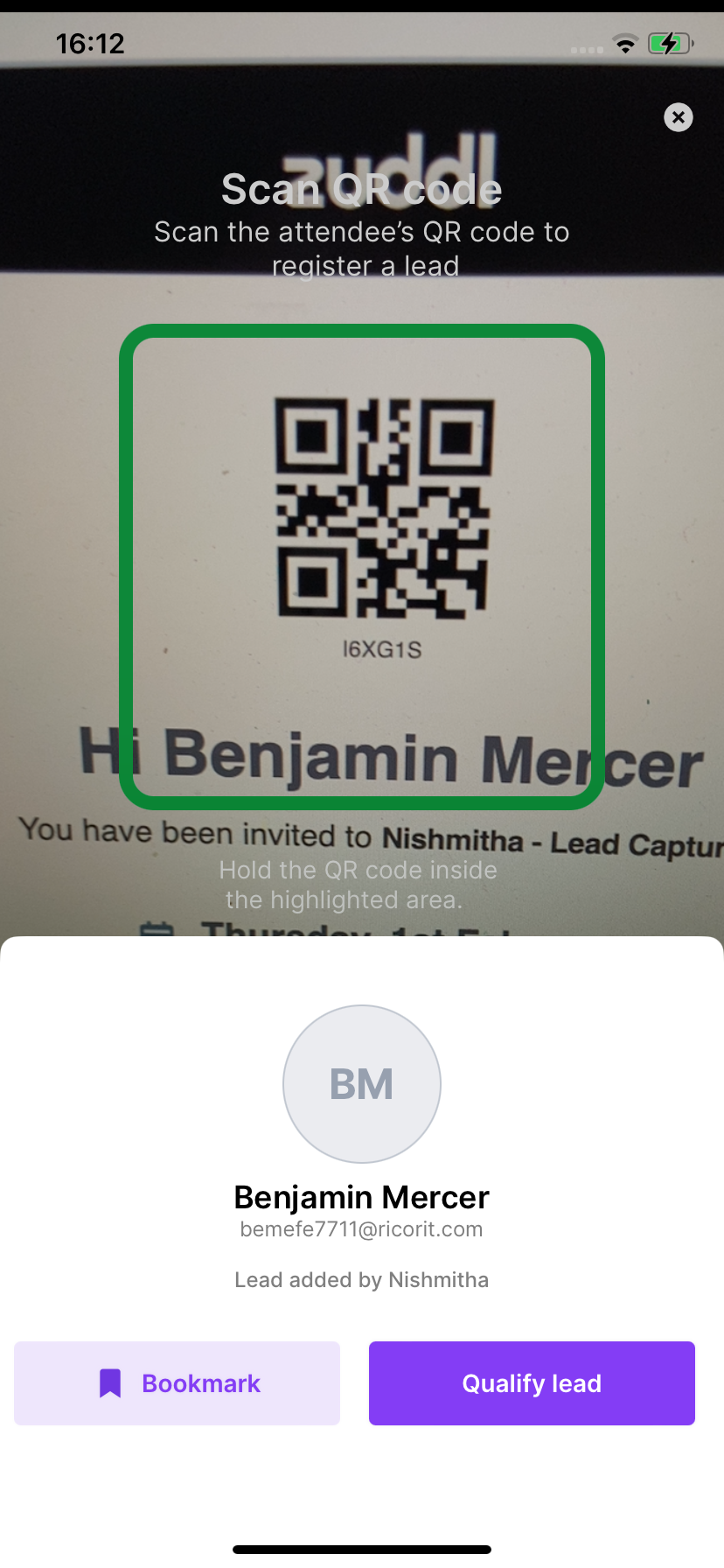Close the QR code scanner
The height and width of the screenshot is (1568, 724).
coord(678,117)
